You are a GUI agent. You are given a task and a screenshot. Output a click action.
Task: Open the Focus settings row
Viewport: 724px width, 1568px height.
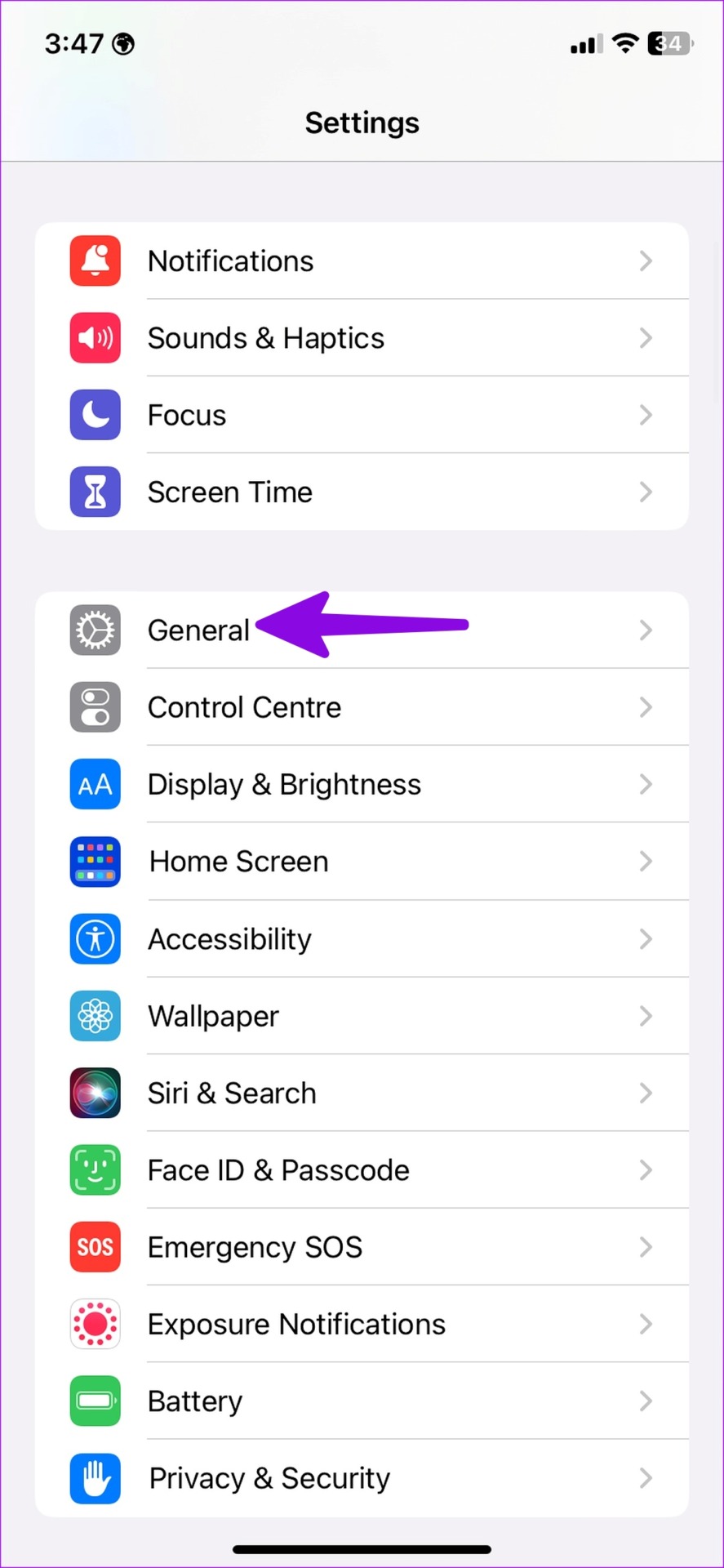coord(362,415)
